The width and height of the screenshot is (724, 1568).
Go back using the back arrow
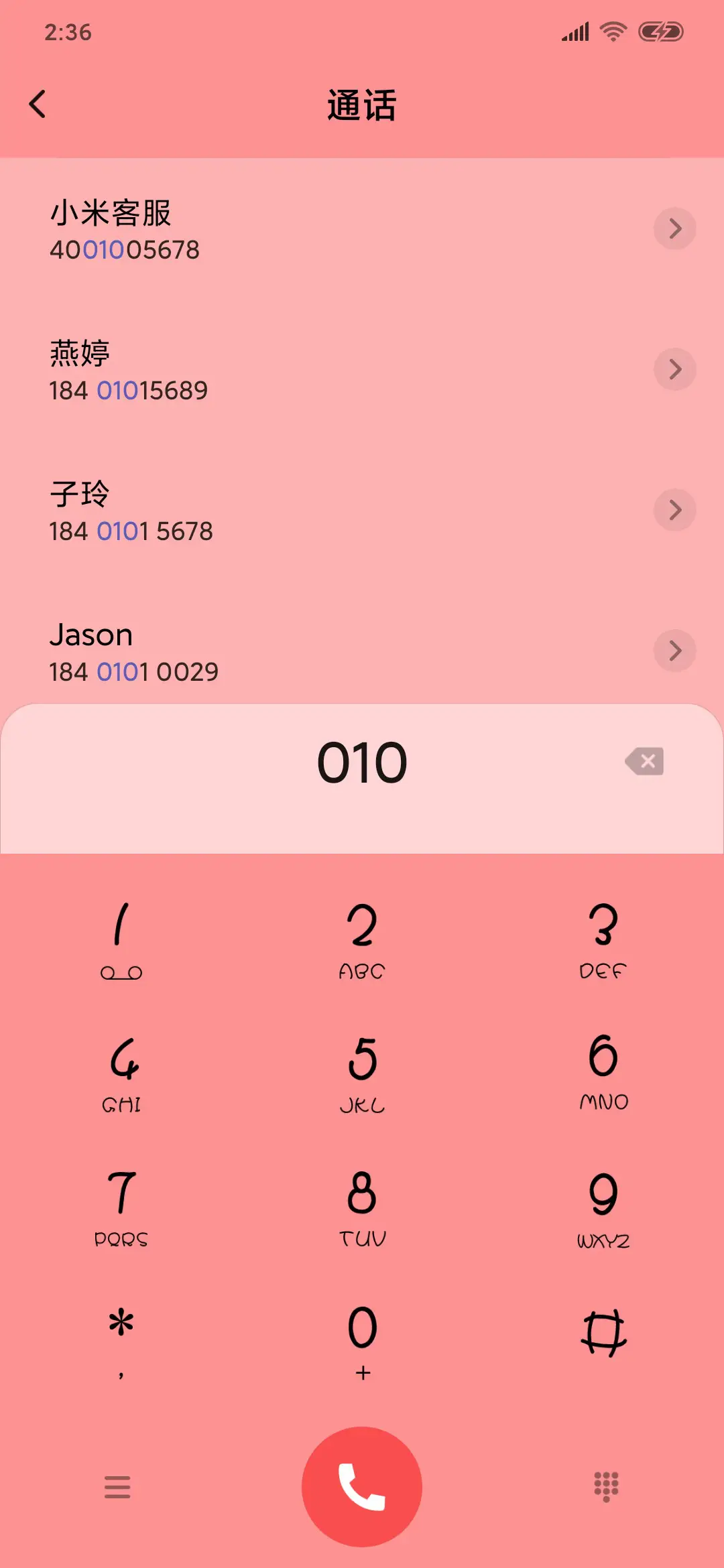pos(38,104)
